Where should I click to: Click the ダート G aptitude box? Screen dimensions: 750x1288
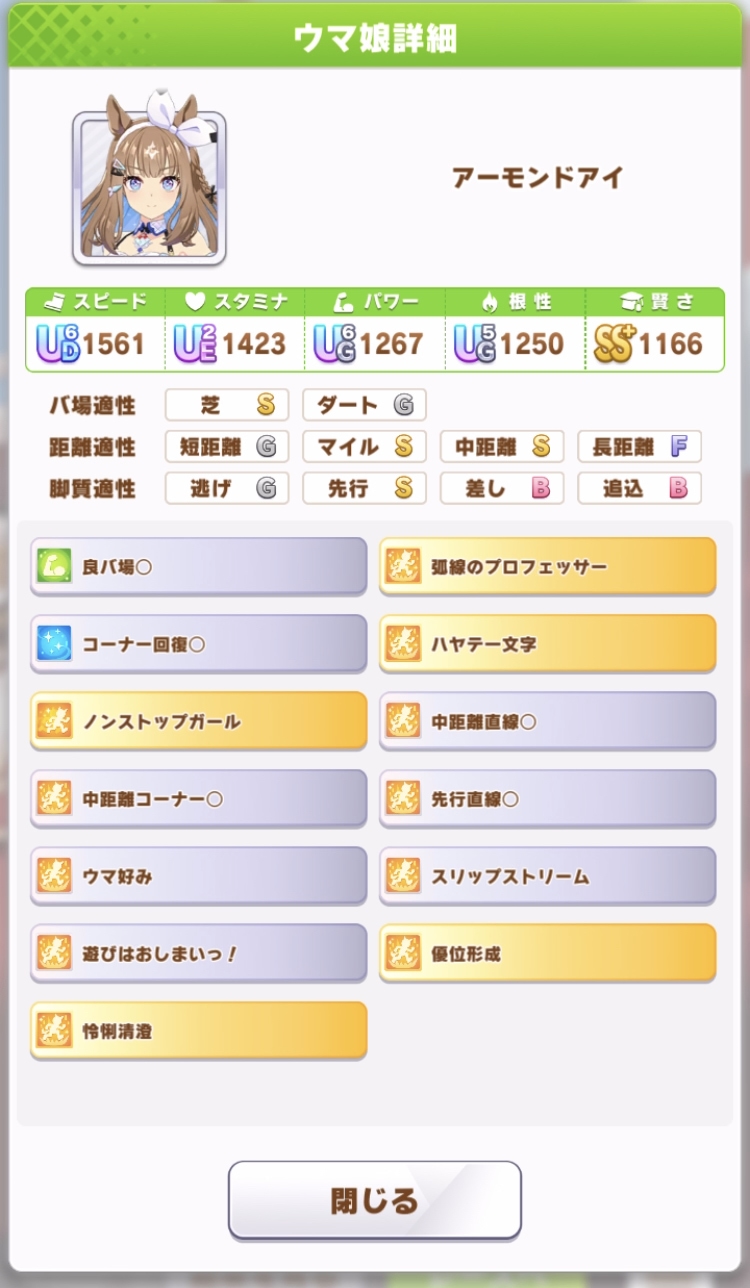click(x=364, y=405)
